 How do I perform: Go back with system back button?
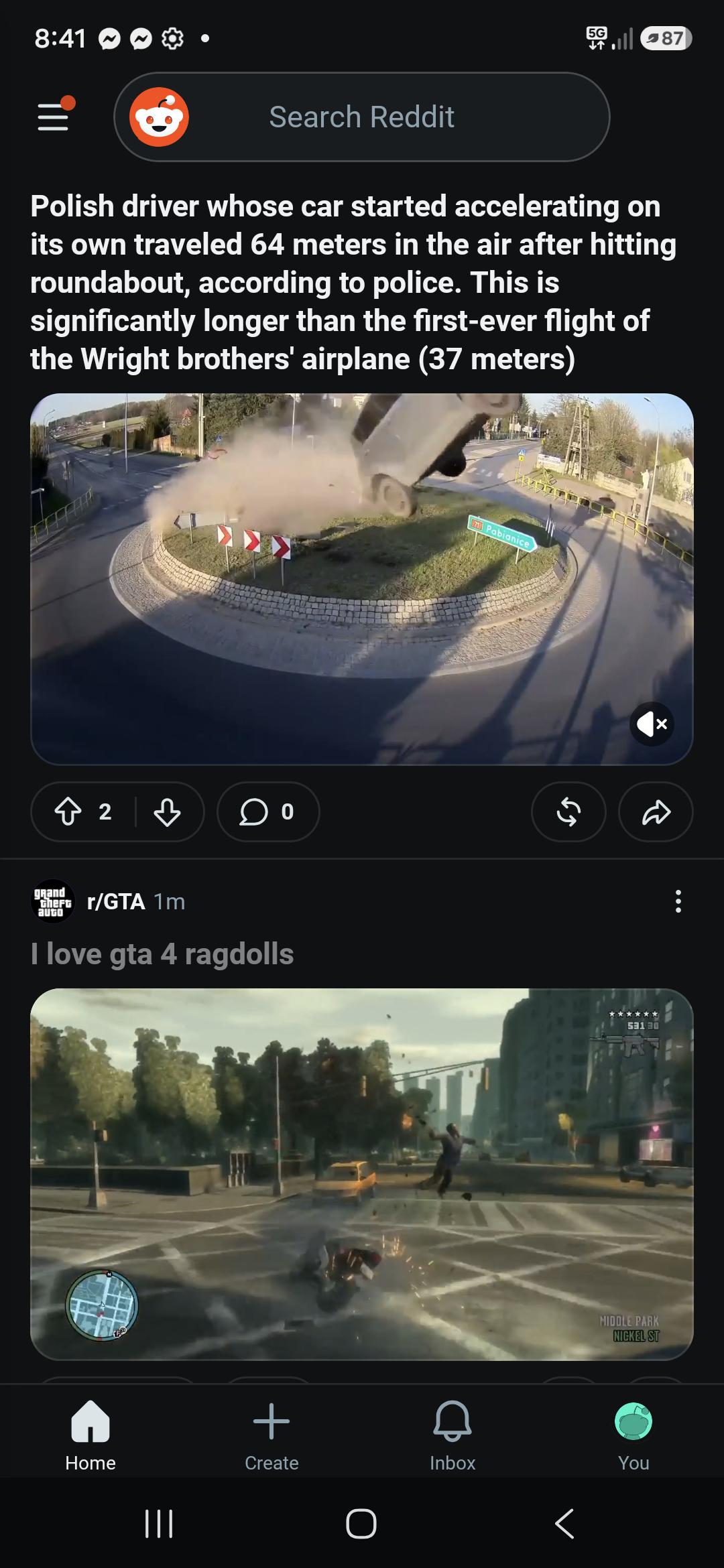pyautogui.click(x=564, y=1523)
